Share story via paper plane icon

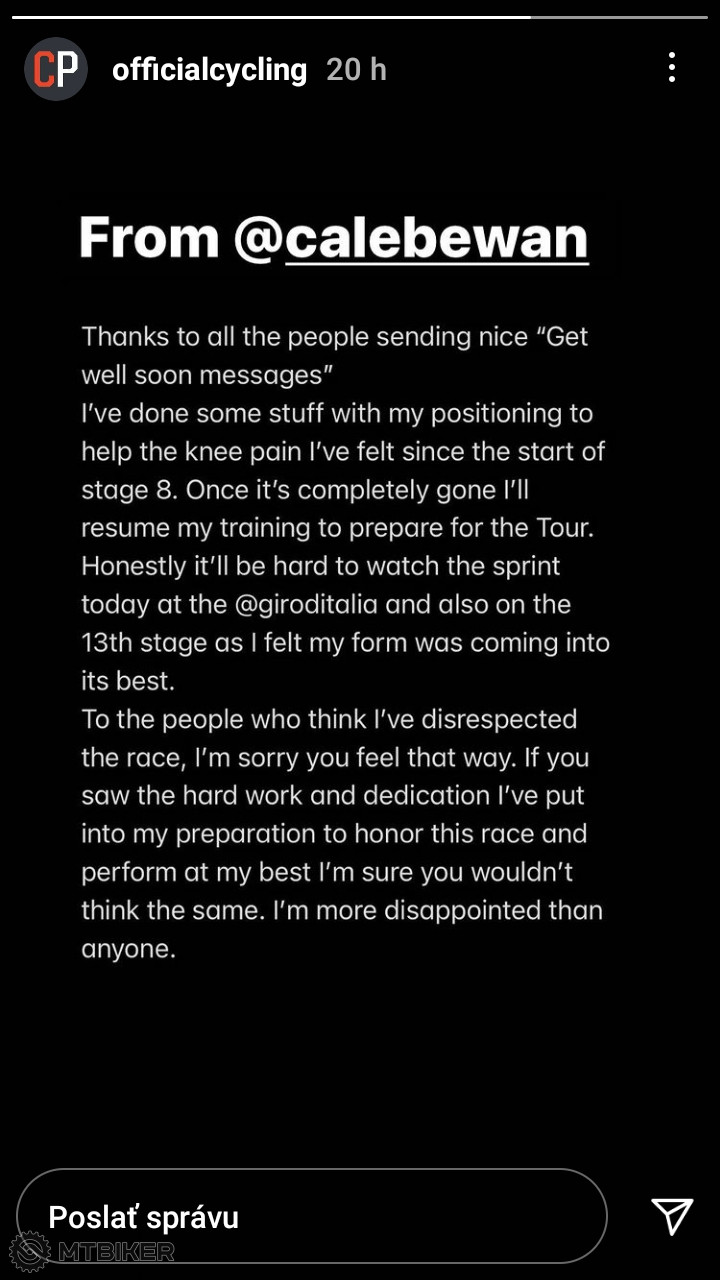click(671, 1215)
